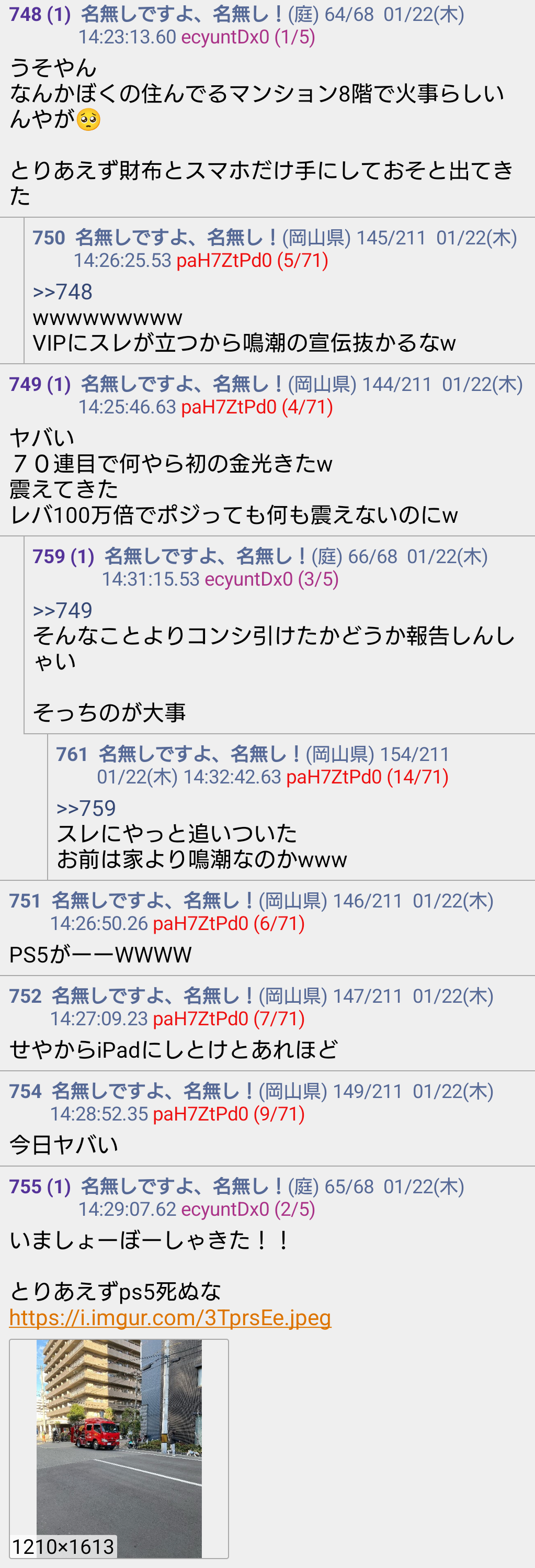This screenshot has width=535, height=1568.
Task: Tap post number 748 (1) header
Action: tap(40, 14)
